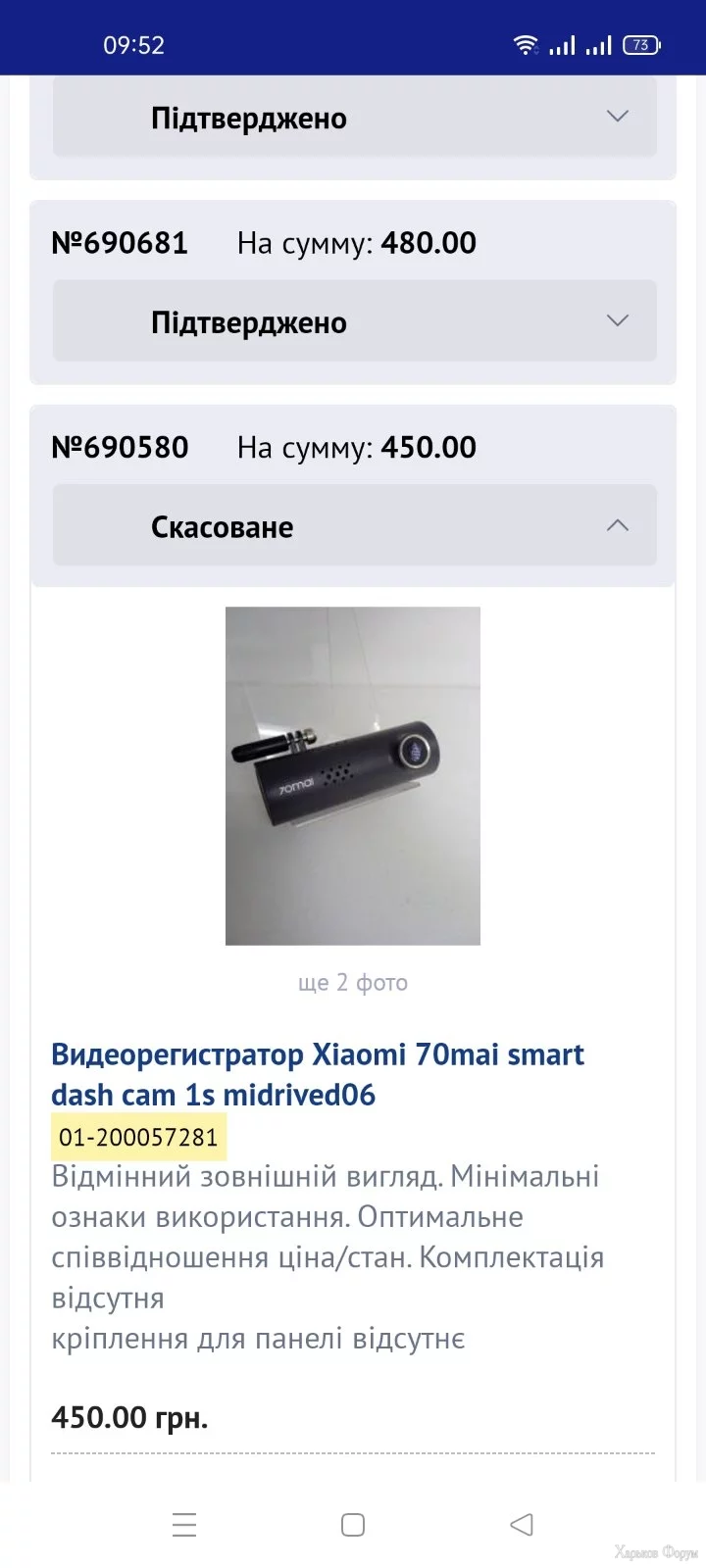Open the system recent apps button

point(184,1524)
